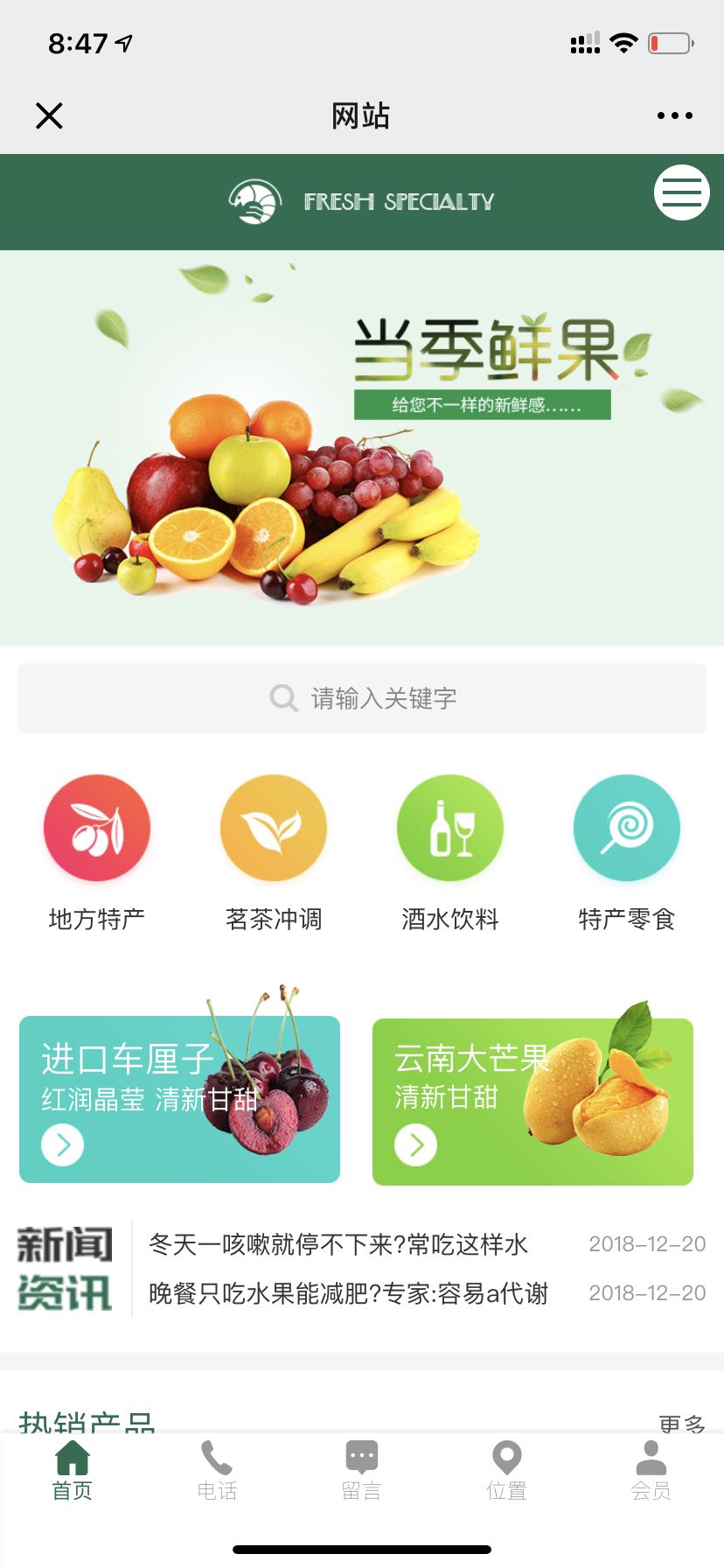The image size is (724, 1568).
Task: Switch to the 会员 tab
Action: coord(651,1470)
